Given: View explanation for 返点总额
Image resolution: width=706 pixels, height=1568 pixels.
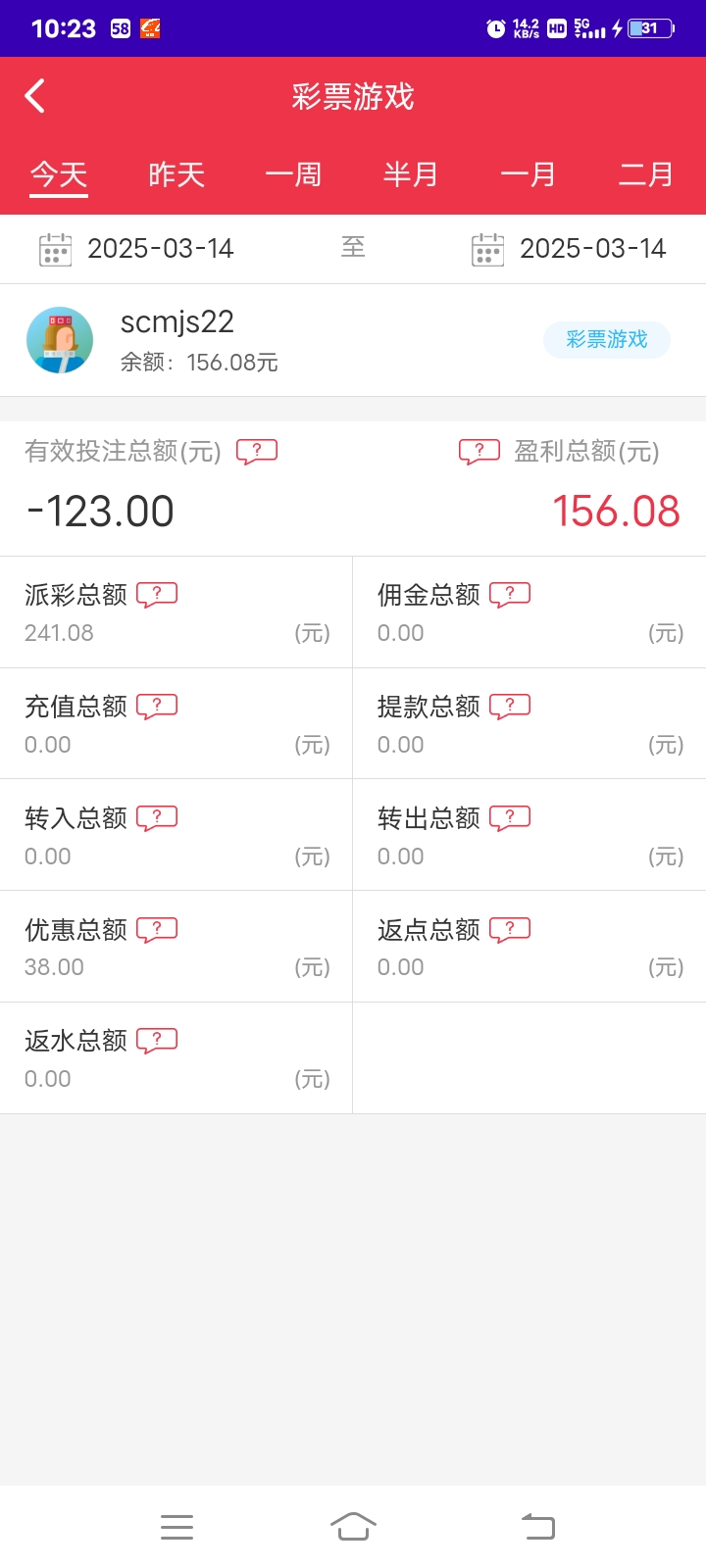Looking at the screenshot, I should coord(510,929).
